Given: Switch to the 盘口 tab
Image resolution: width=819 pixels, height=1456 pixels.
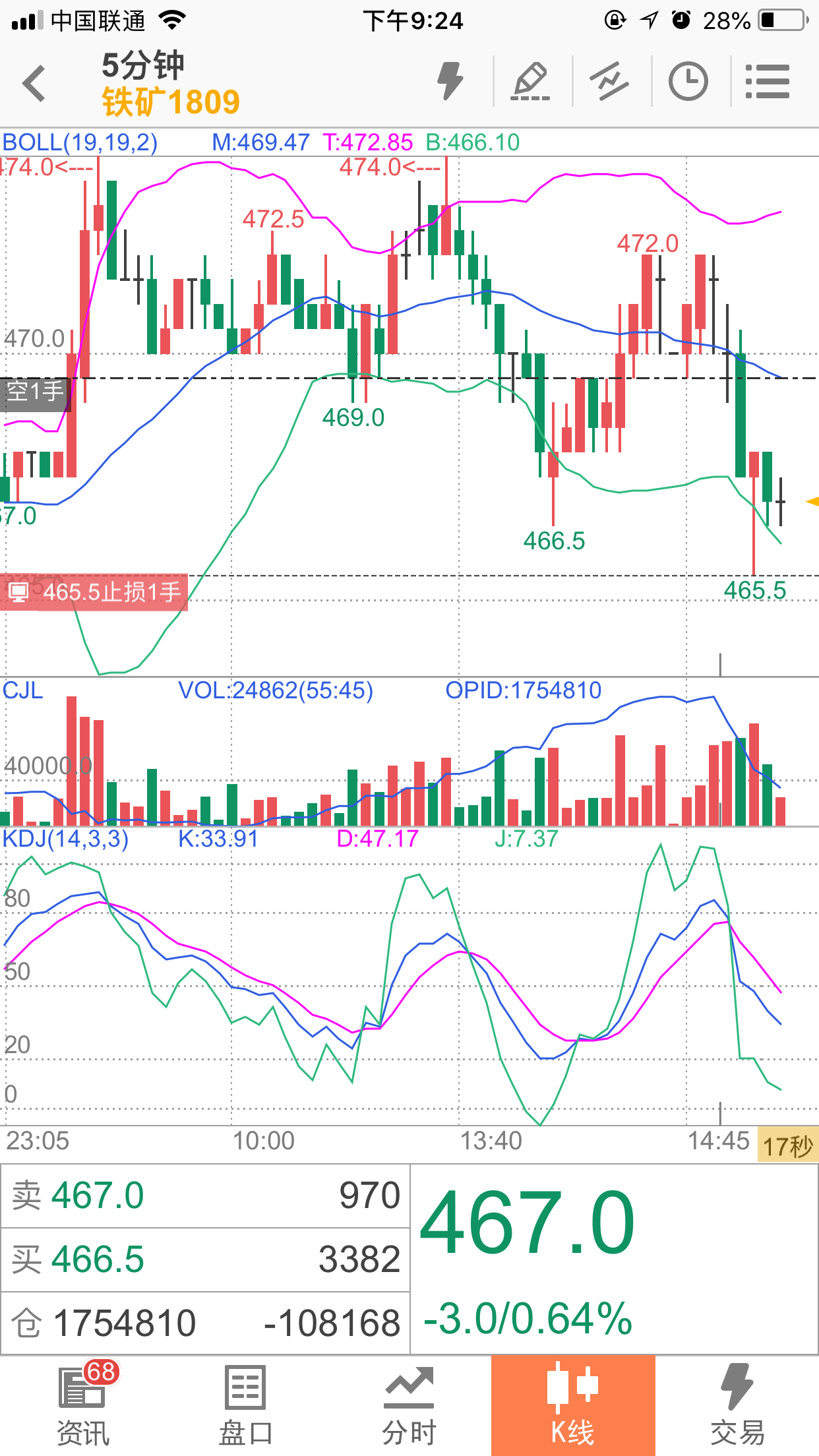Looking at the screenshot, I should tap(245, 1405).
